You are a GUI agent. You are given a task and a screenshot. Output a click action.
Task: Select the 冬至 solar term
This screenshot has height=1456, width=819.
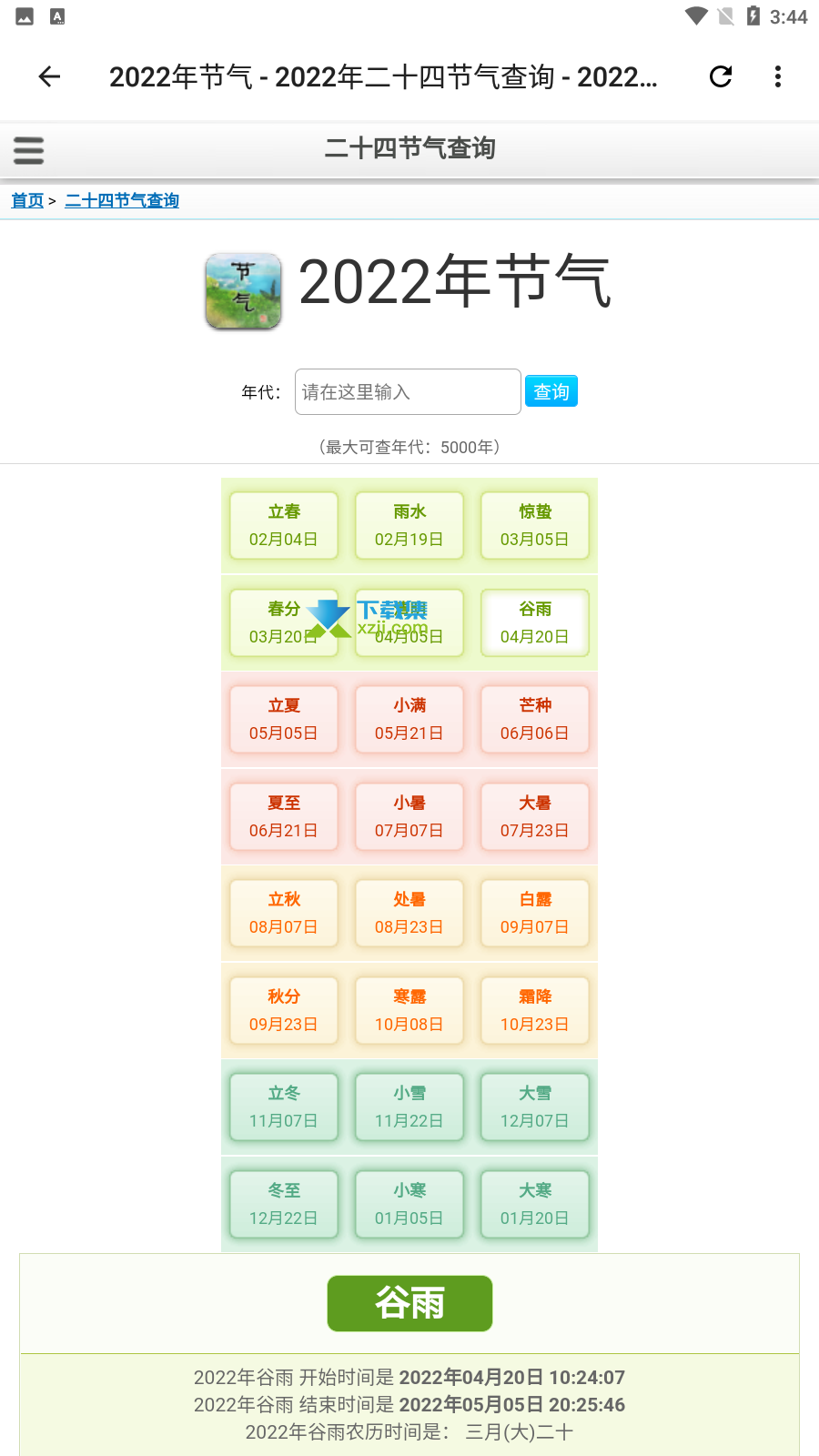point(284,1205)
